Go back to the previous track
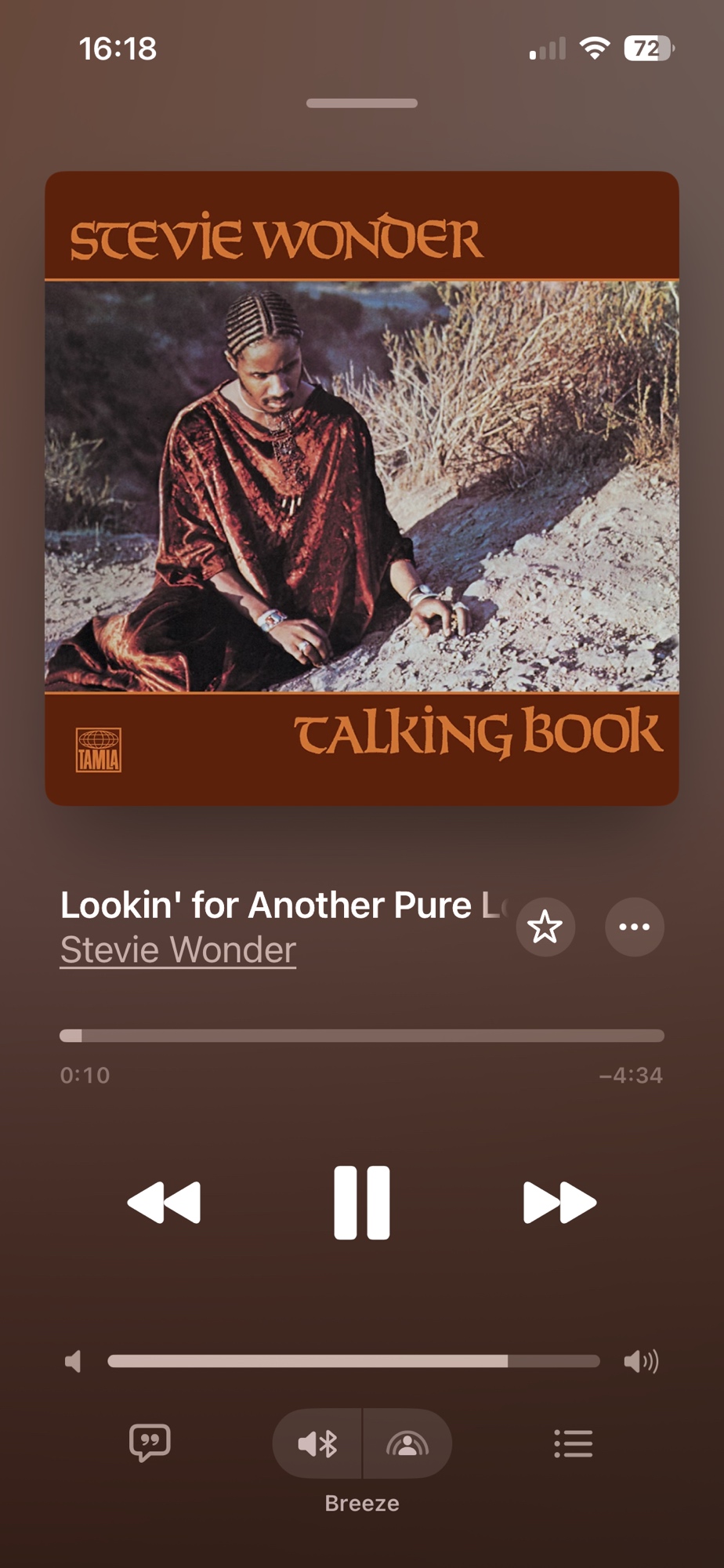 tap(164, 1202)
